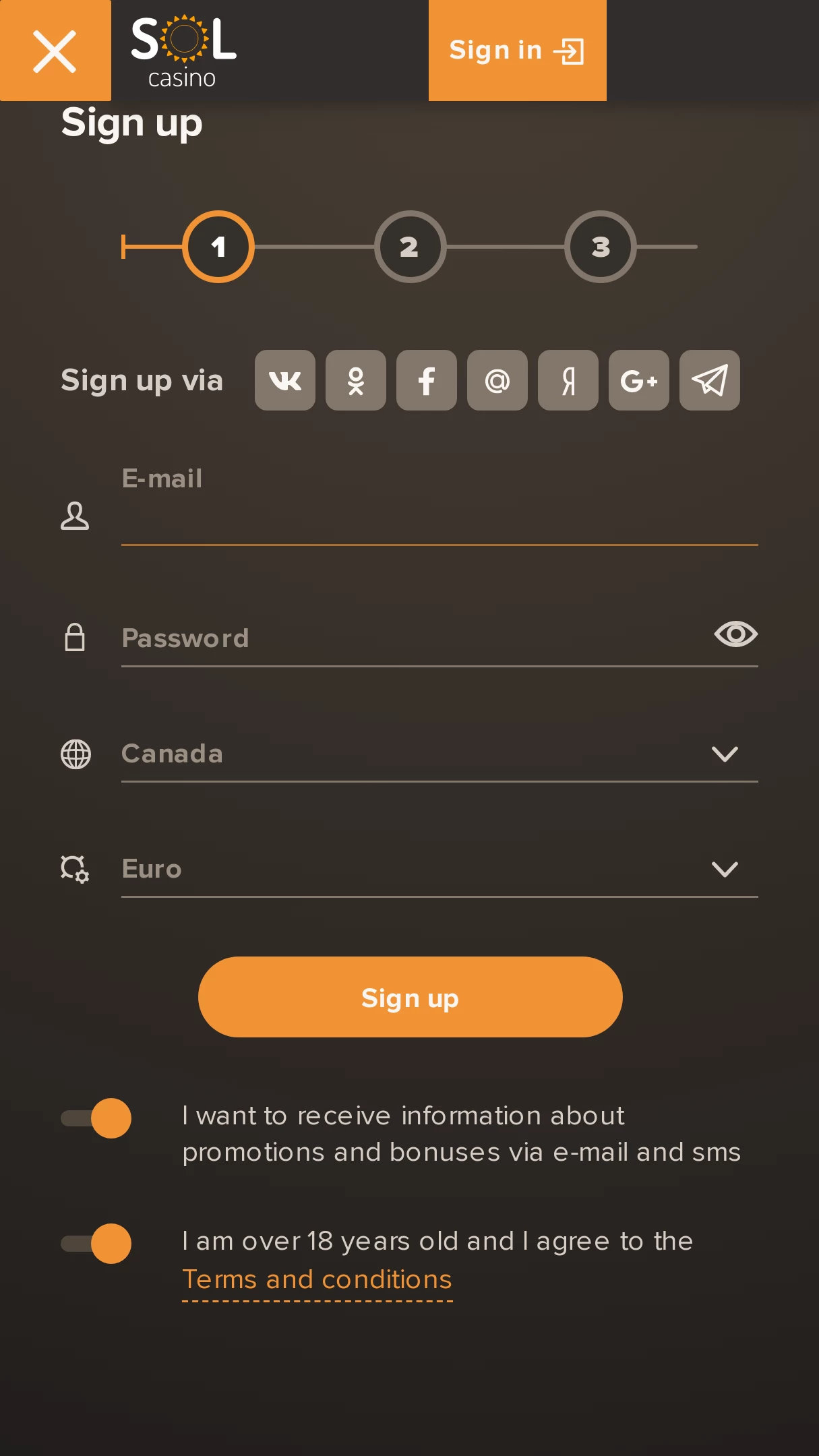Sign up via Odnoklassniki
This screenshot has height=1456, width=819.
tap(356, 380)
